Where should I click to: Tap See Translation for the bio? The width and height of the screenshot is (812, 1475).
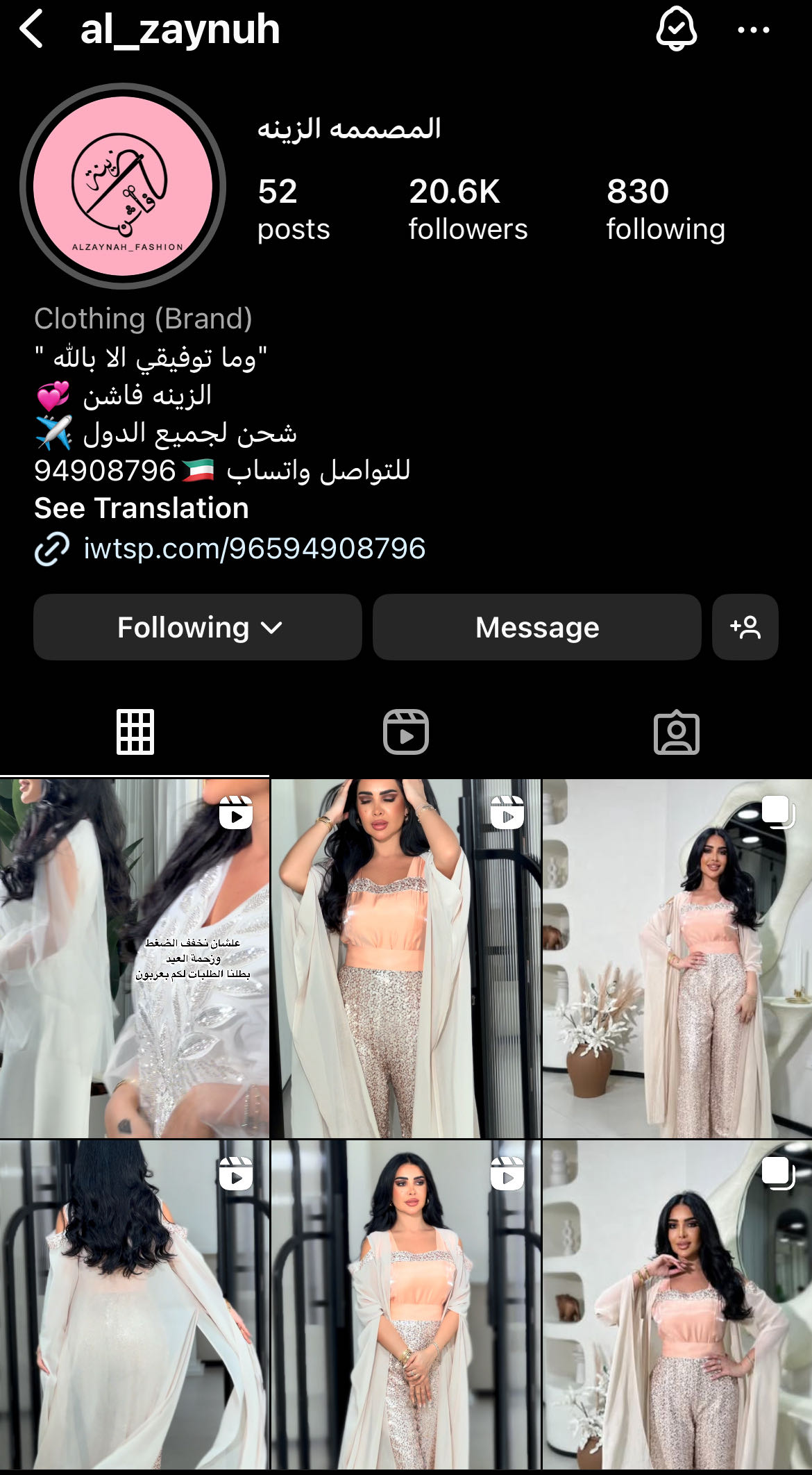point(142,508)
